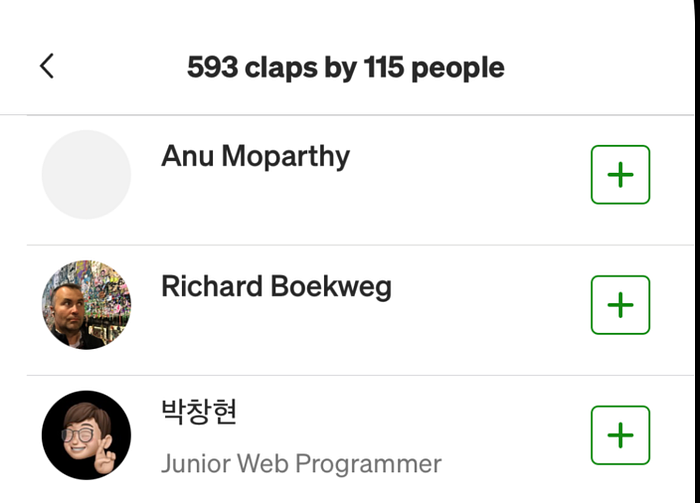
Task: Follow Richard Boekweg with the plus button
Action: [620, 305]
